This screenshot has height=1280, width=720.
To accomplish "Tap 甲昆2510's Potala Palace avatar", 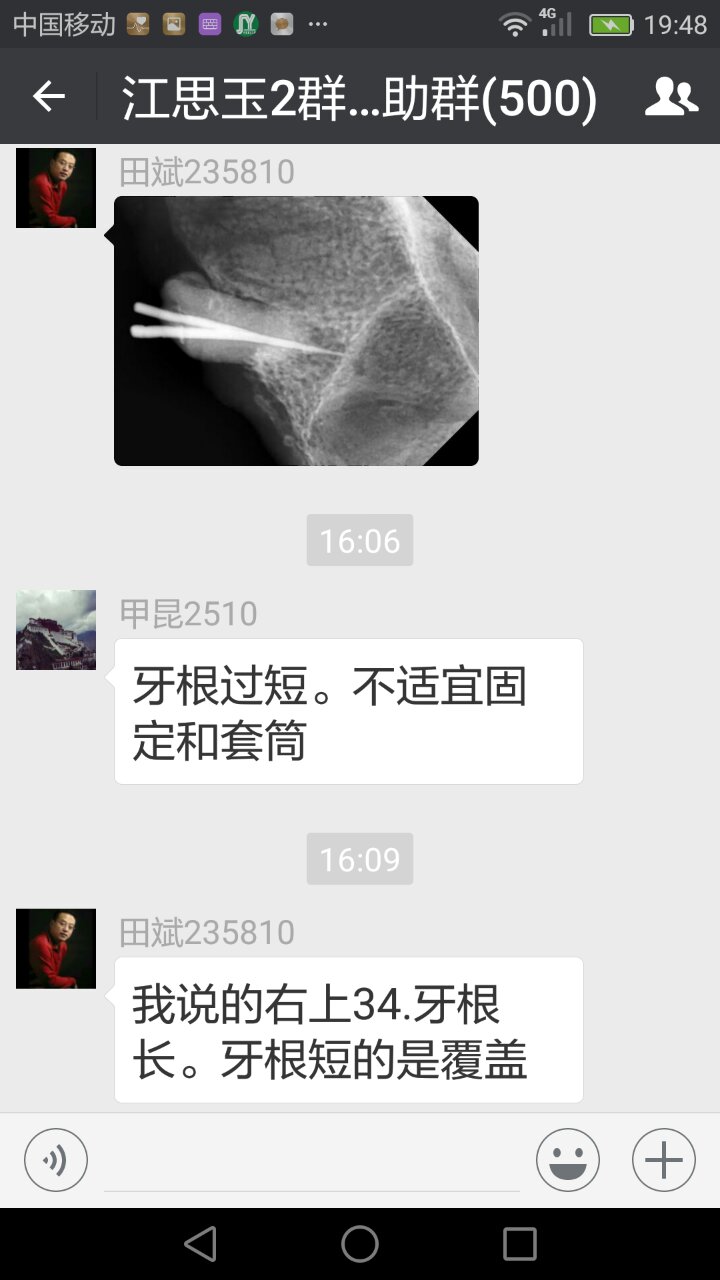I will pos(56,630).
